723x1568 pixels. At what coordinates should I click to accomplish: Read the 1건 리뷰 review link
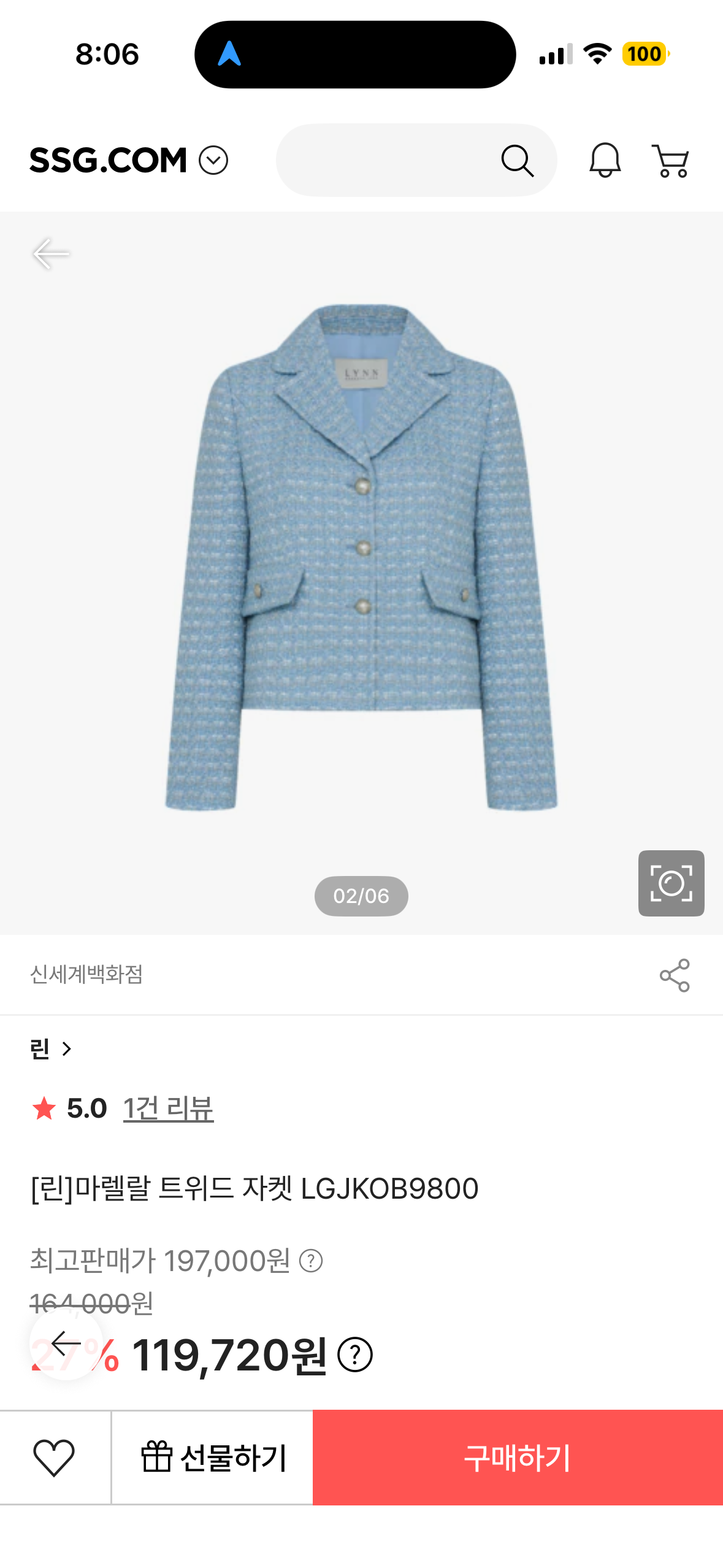(x=168, y=1109)
